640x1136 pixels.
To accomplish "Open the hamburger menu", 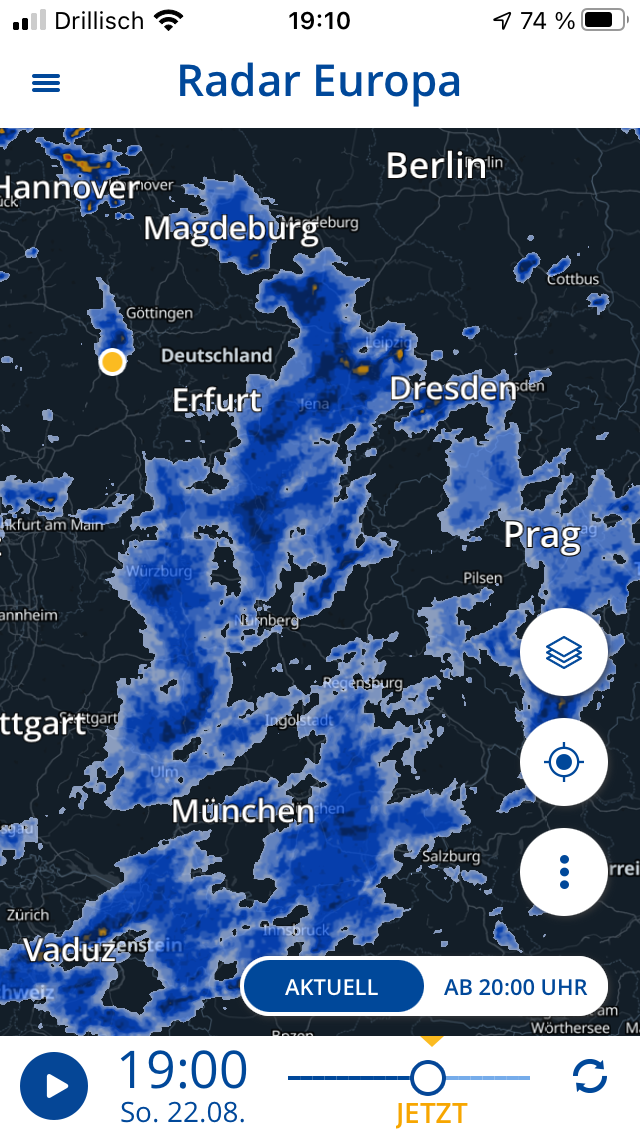I will 46,83.
